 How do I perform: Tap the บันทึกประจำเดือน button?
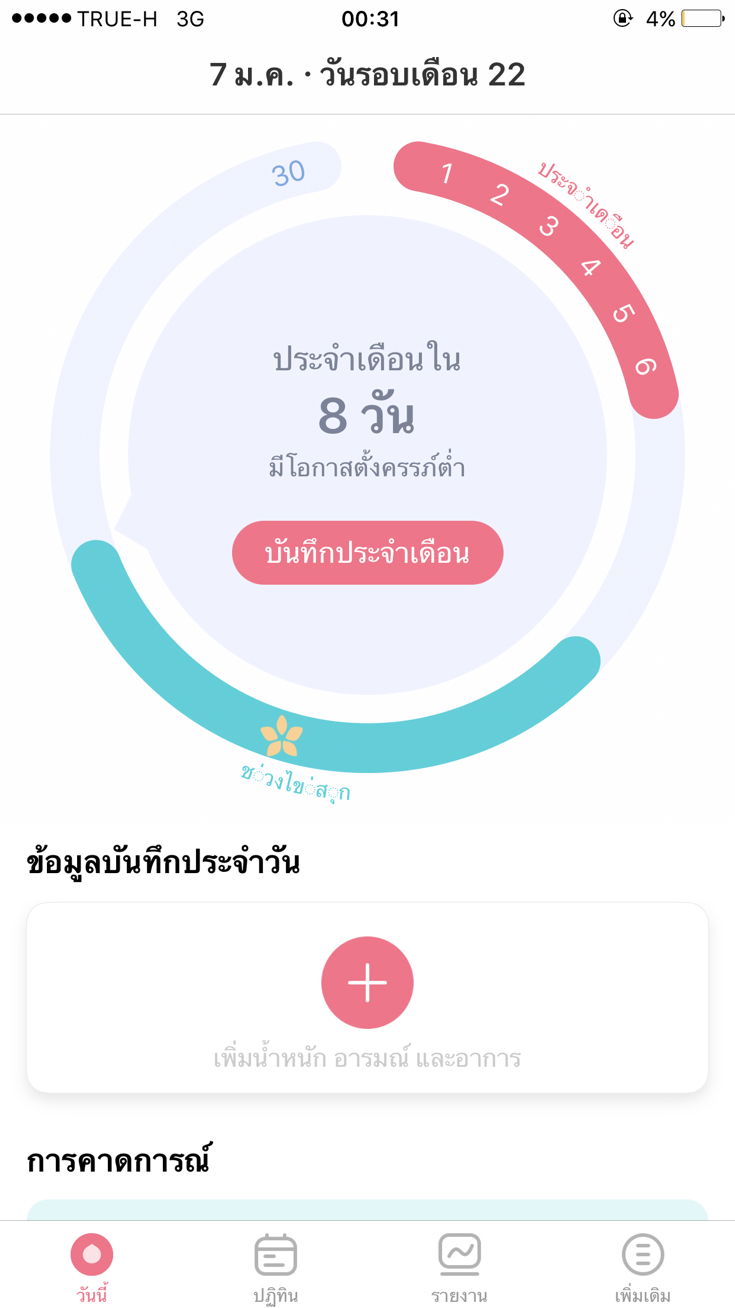pyautogui.click(x=367, y=552)
